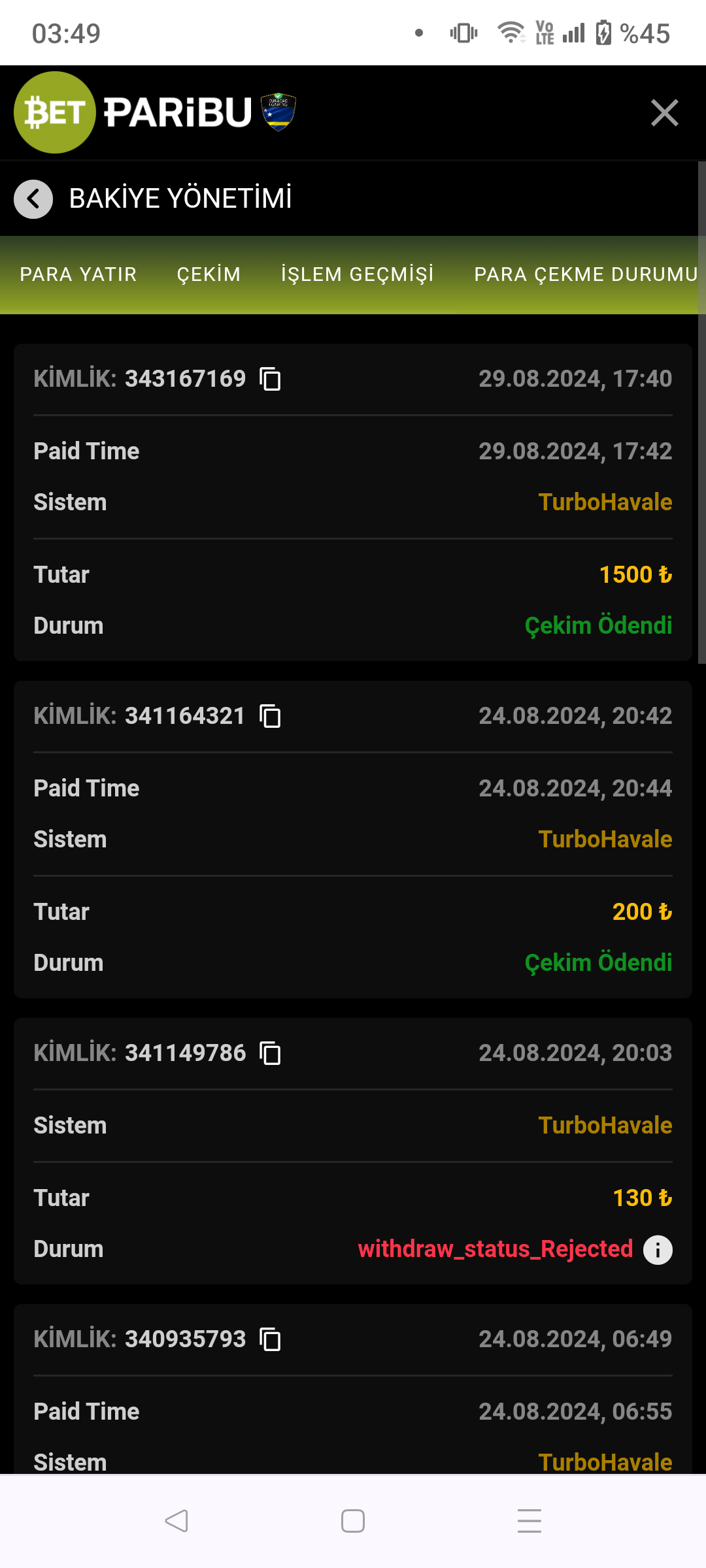Select the İşlem Geçmişi tab
Viewport: 706px width, 1568px height.
click(x=357, y=274)
